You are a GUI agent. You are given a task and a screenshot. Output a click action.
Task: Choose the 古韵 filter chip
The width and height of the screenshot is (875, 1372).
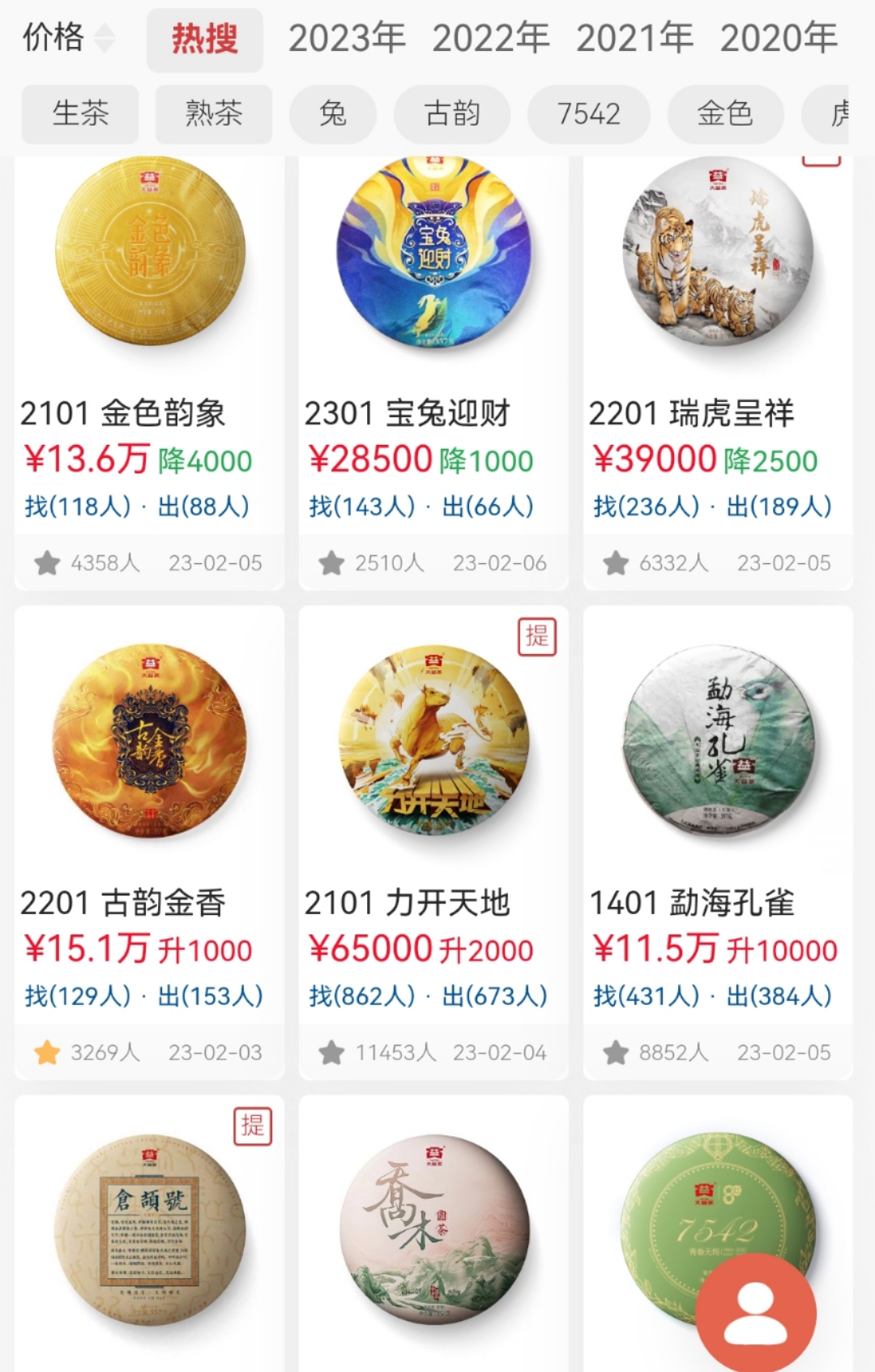click(452, 113)
